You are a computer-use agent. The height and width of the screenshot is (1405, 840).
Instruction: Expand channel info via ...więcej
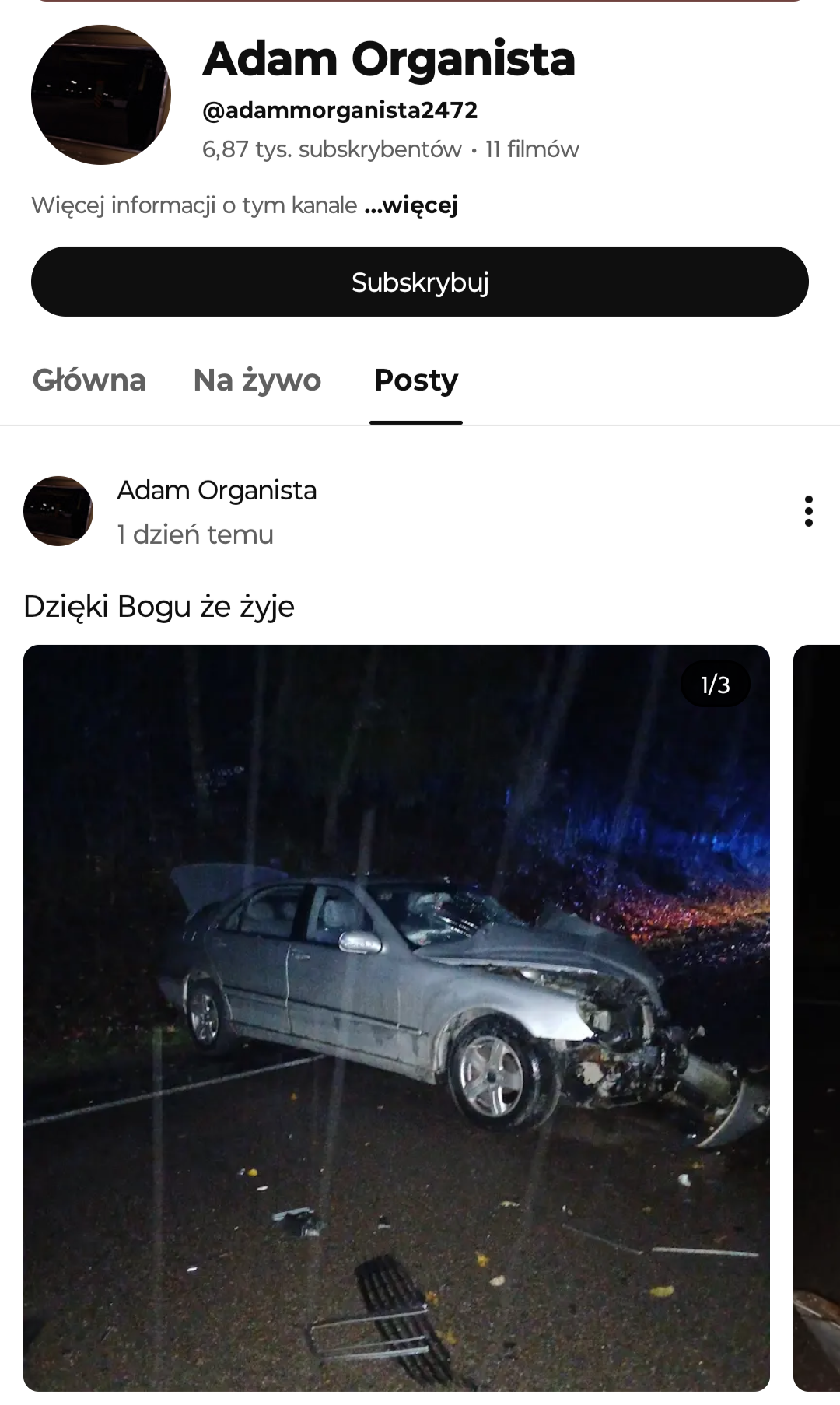(411, 205)
